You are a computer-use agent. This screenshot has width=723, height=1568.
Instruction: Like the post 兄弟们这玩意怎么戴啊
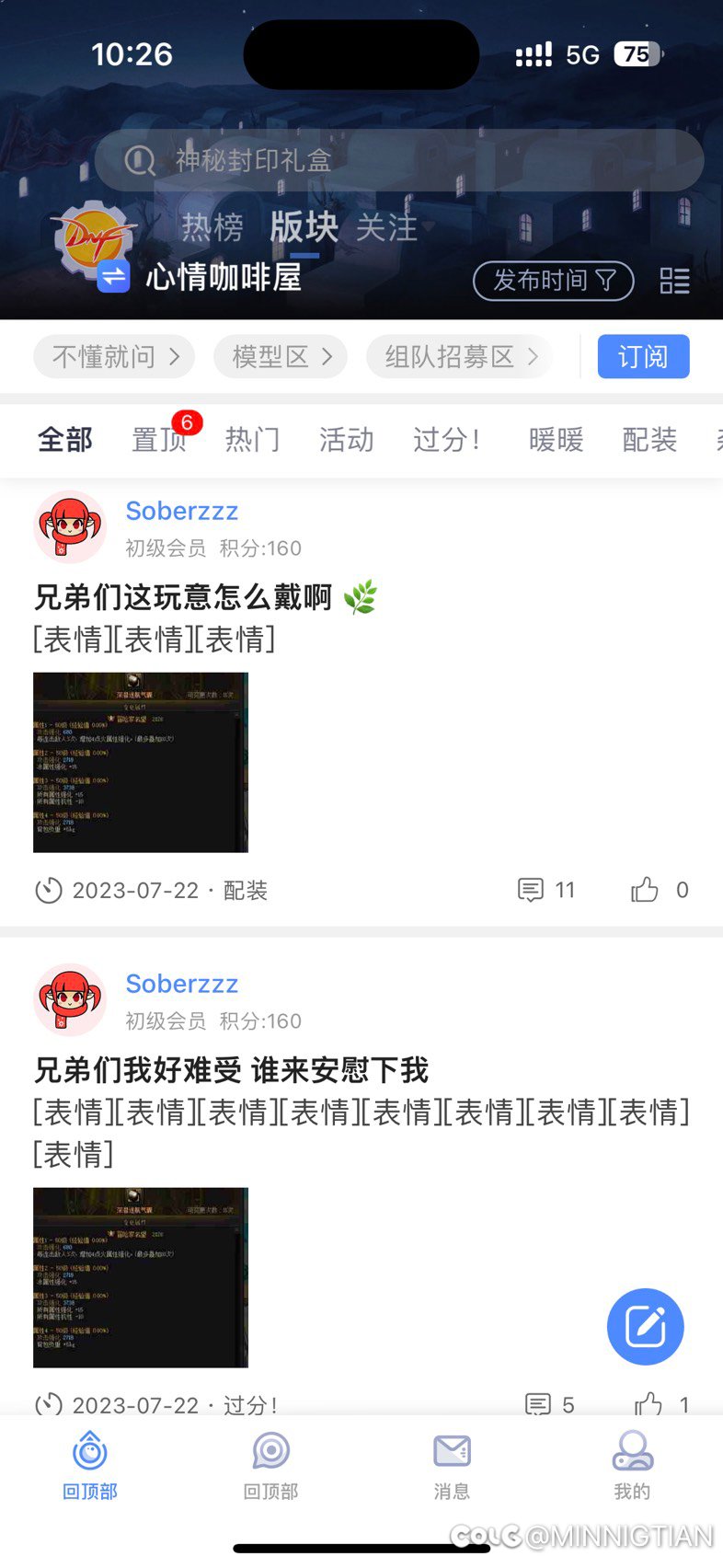pyautogui.click(x=645, y=890)
